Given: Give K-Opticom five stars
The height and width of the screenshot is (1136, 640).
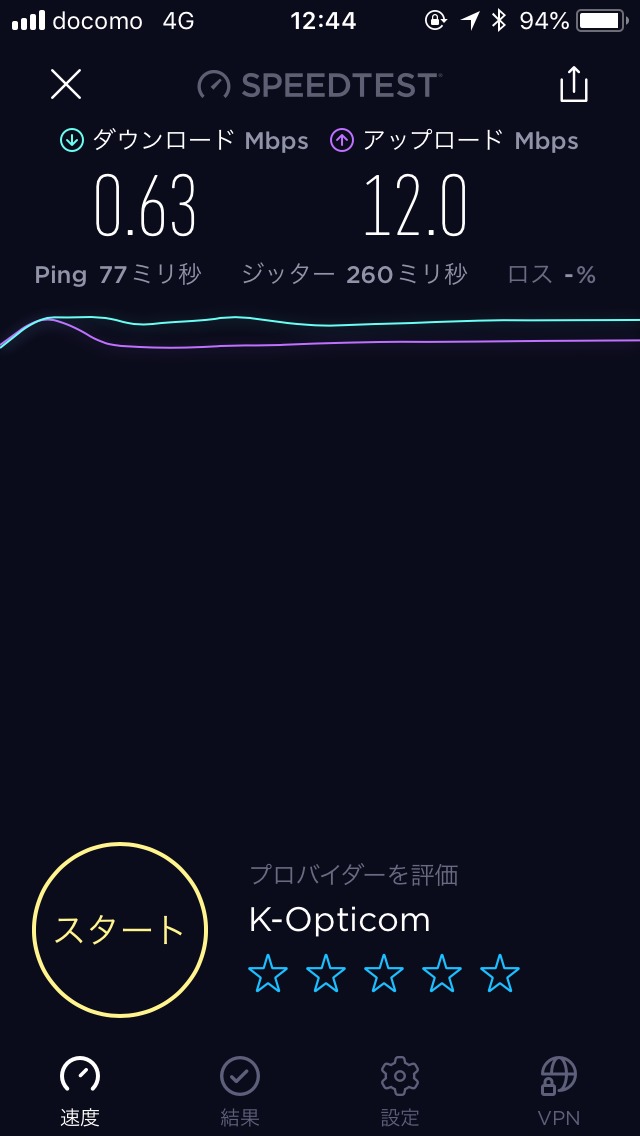Looking at the screenshot, I should (x=500, y=973).
